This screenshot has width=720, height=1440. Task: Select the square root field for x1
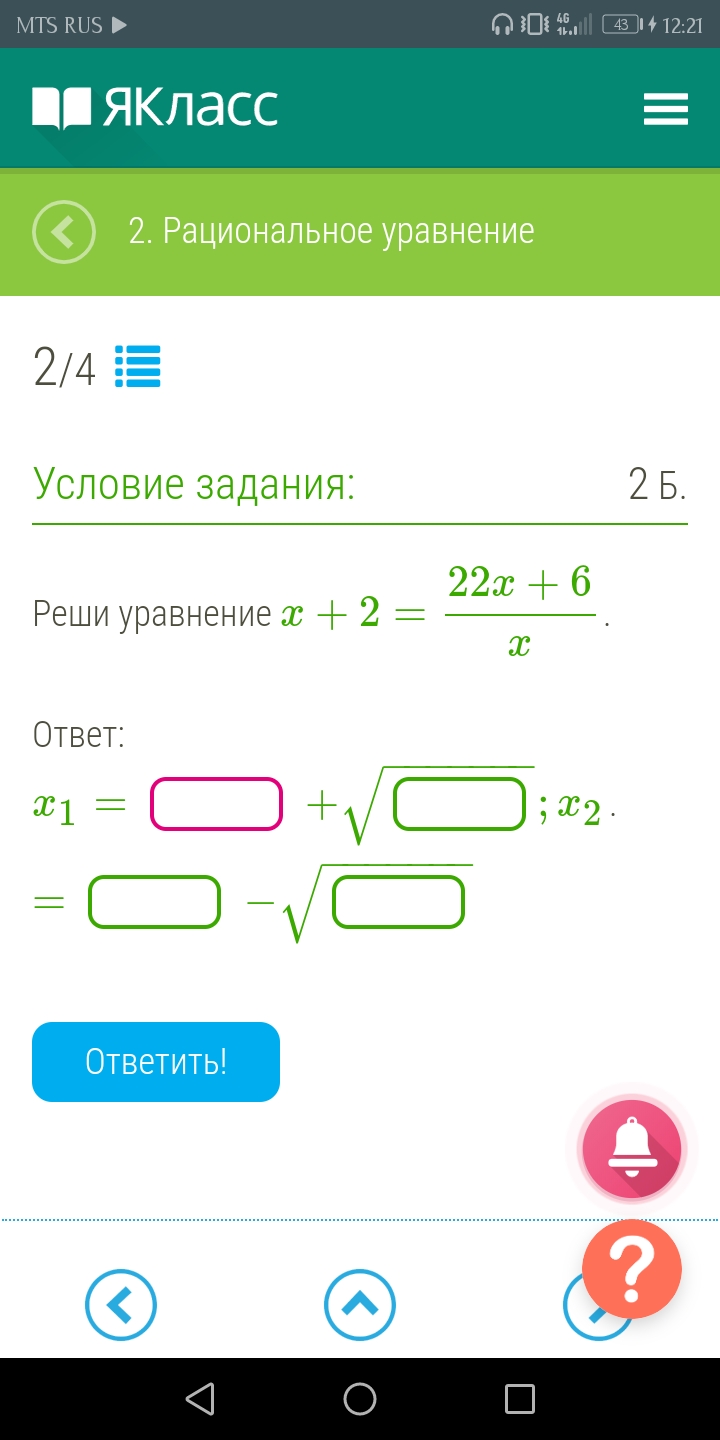pos(460,804)
